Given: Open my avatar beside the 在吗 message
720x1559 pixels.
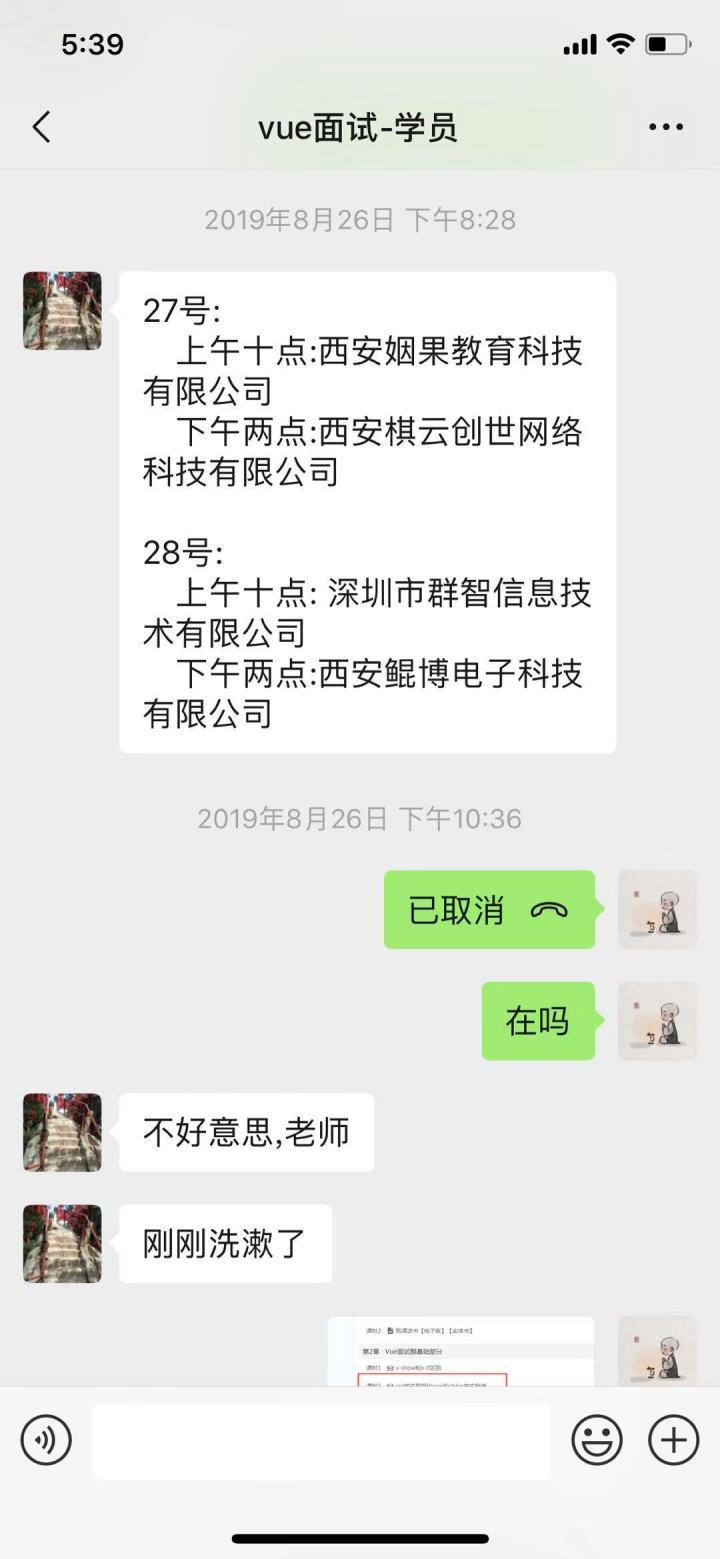Looking at the screenshot, I should pos(657,1021).
